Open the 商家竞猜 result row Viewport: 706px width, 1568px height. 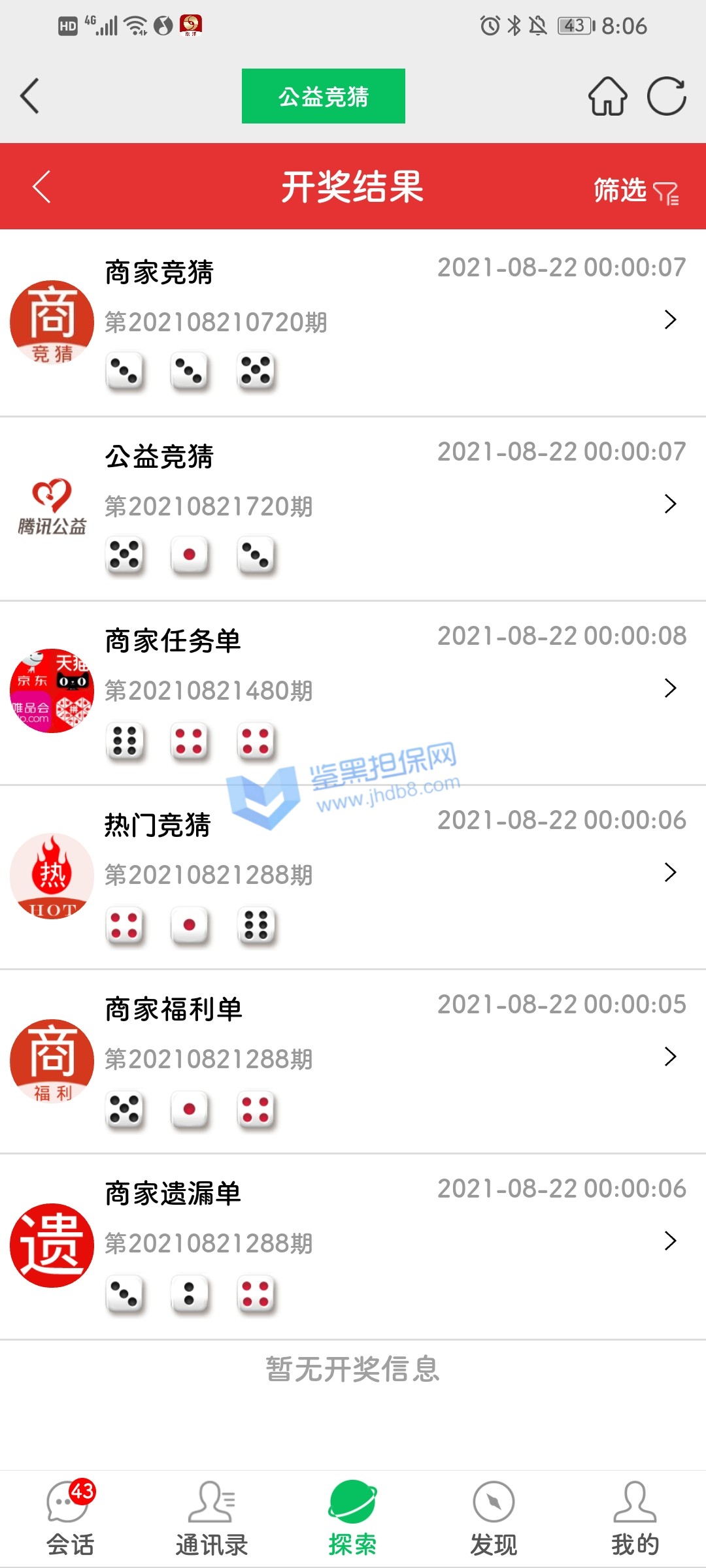(x=353, y=322)
